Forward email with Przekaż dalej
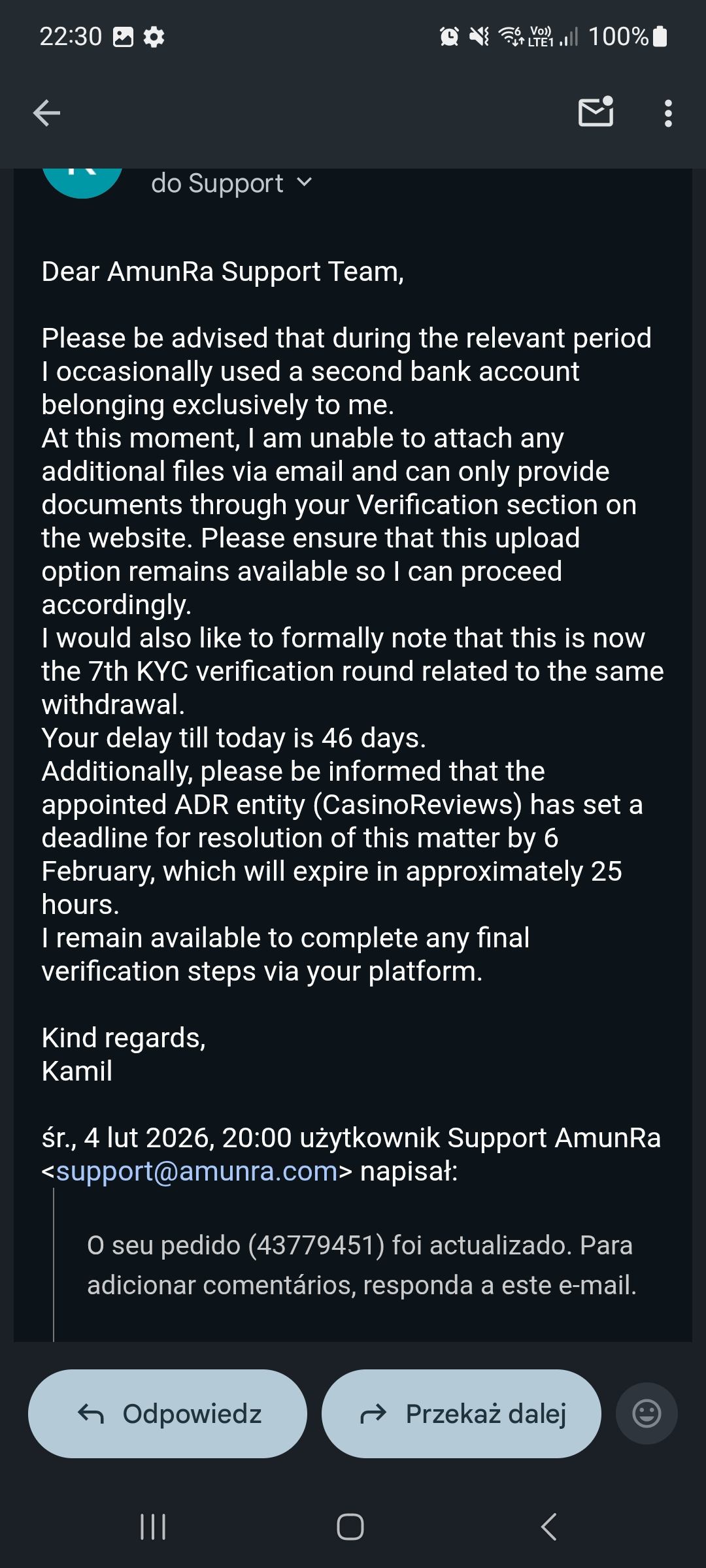 [x=461, y=1414]
